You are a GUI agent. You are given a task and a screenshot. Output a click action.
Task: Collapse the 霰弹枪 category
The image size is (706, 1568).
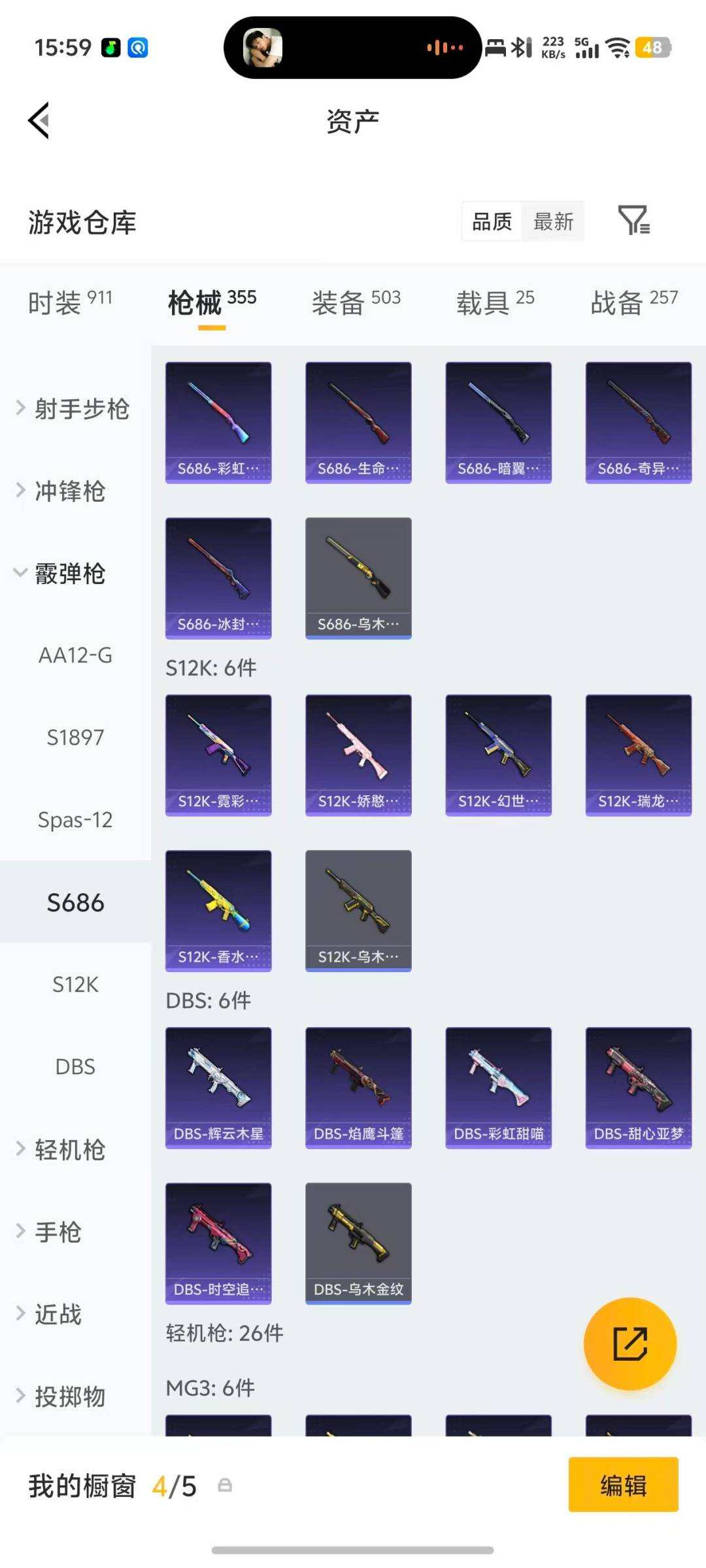(x=69, y=574)
